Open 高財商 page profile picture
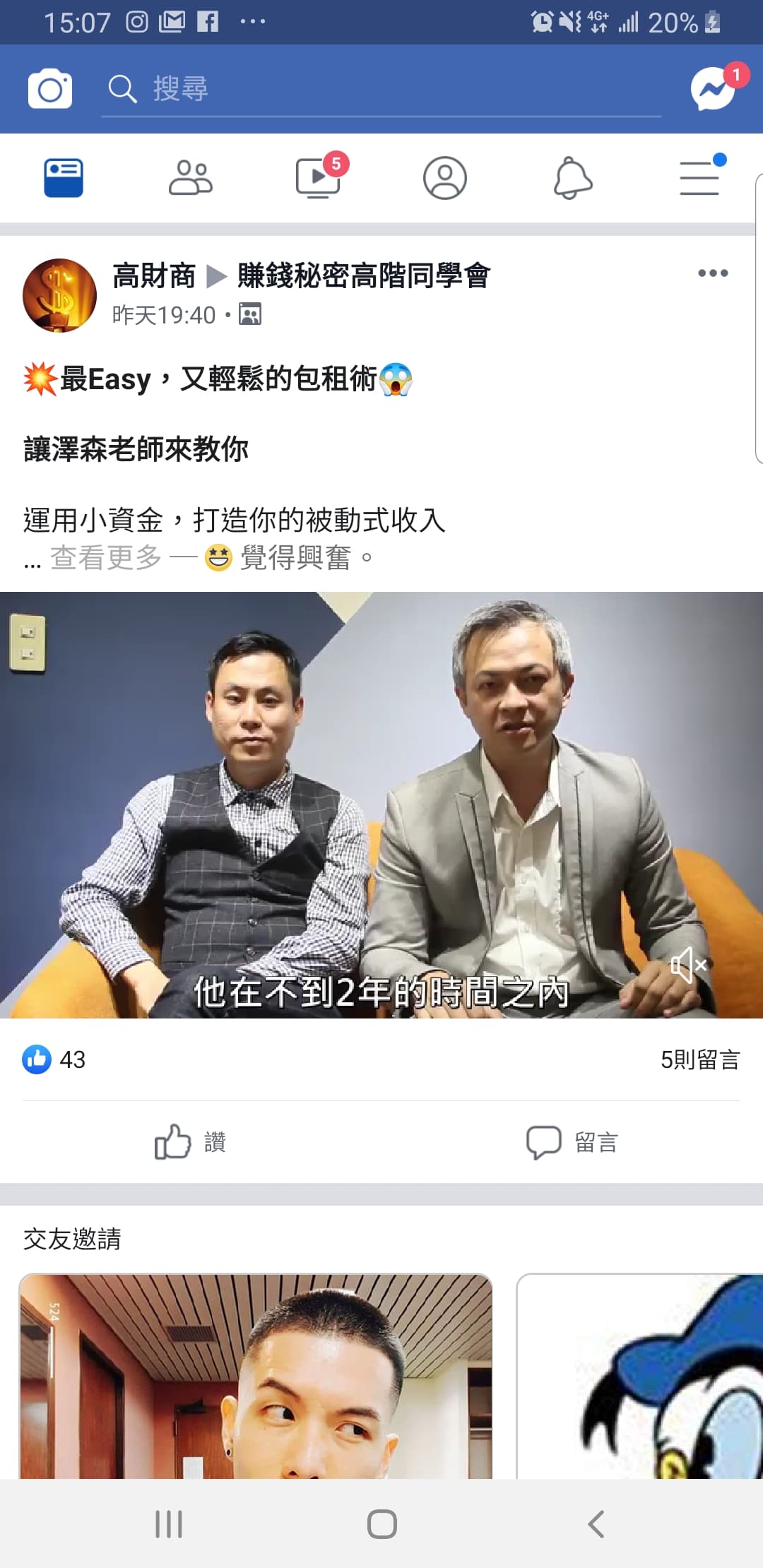 click(60, 295)
